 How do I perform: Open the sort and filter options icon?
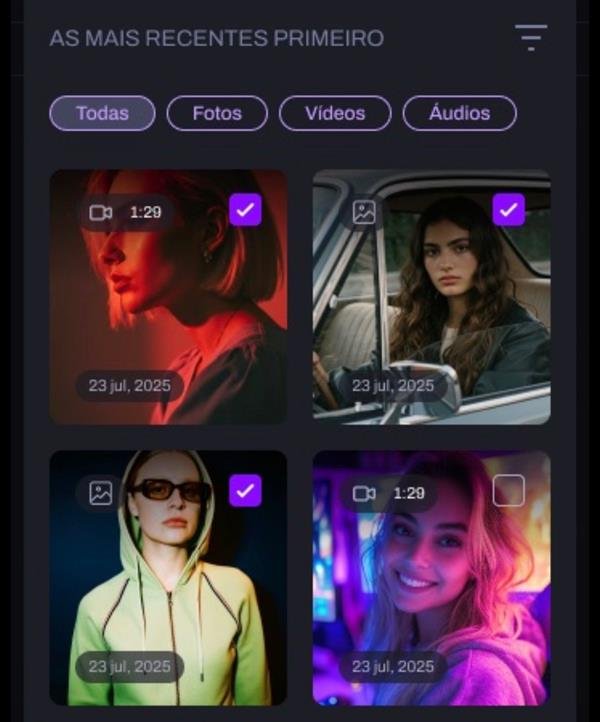point(531,38)
